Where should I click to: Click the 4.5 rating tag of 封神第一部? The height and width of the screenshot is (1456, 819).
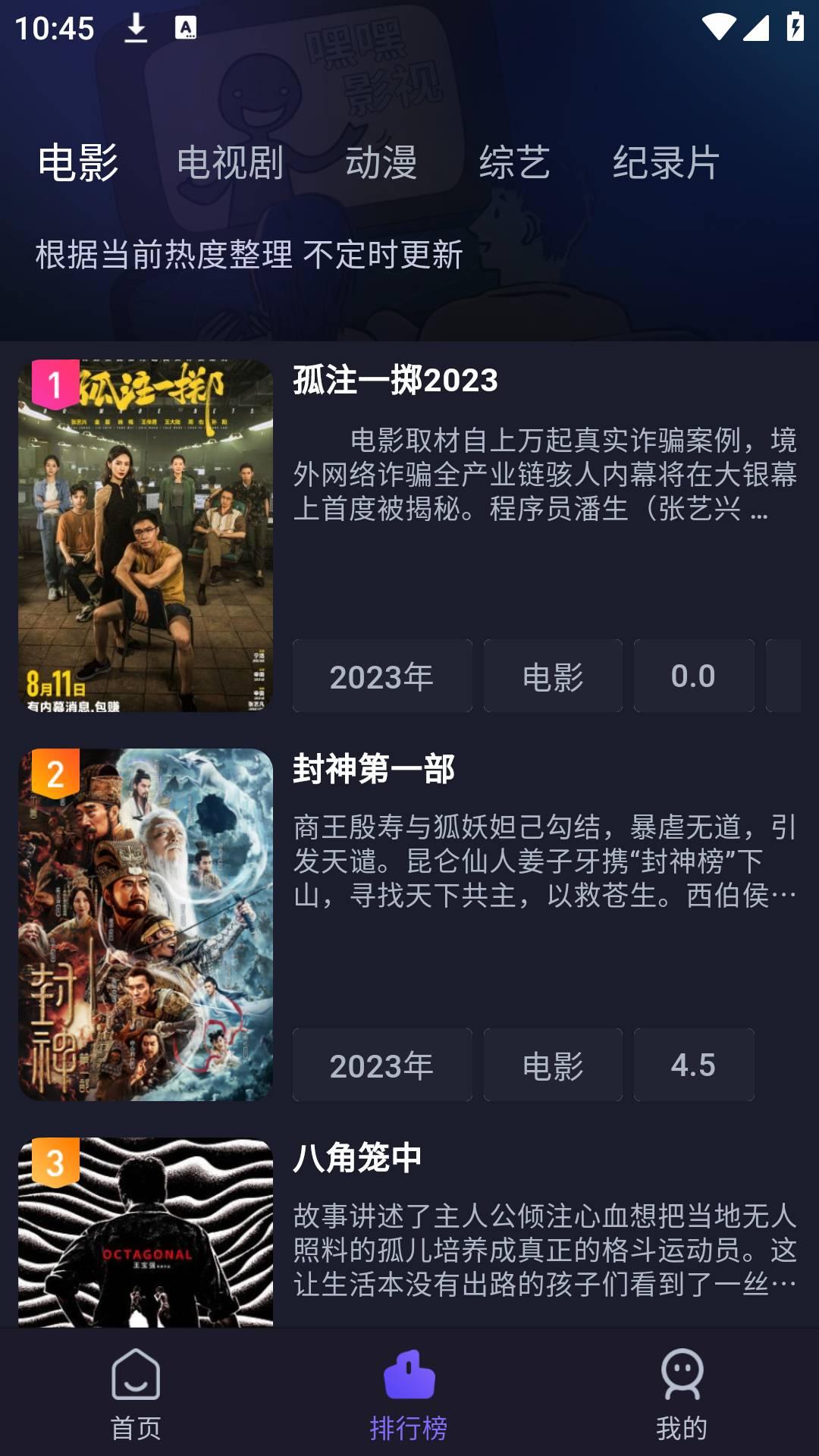(693, 1065)
